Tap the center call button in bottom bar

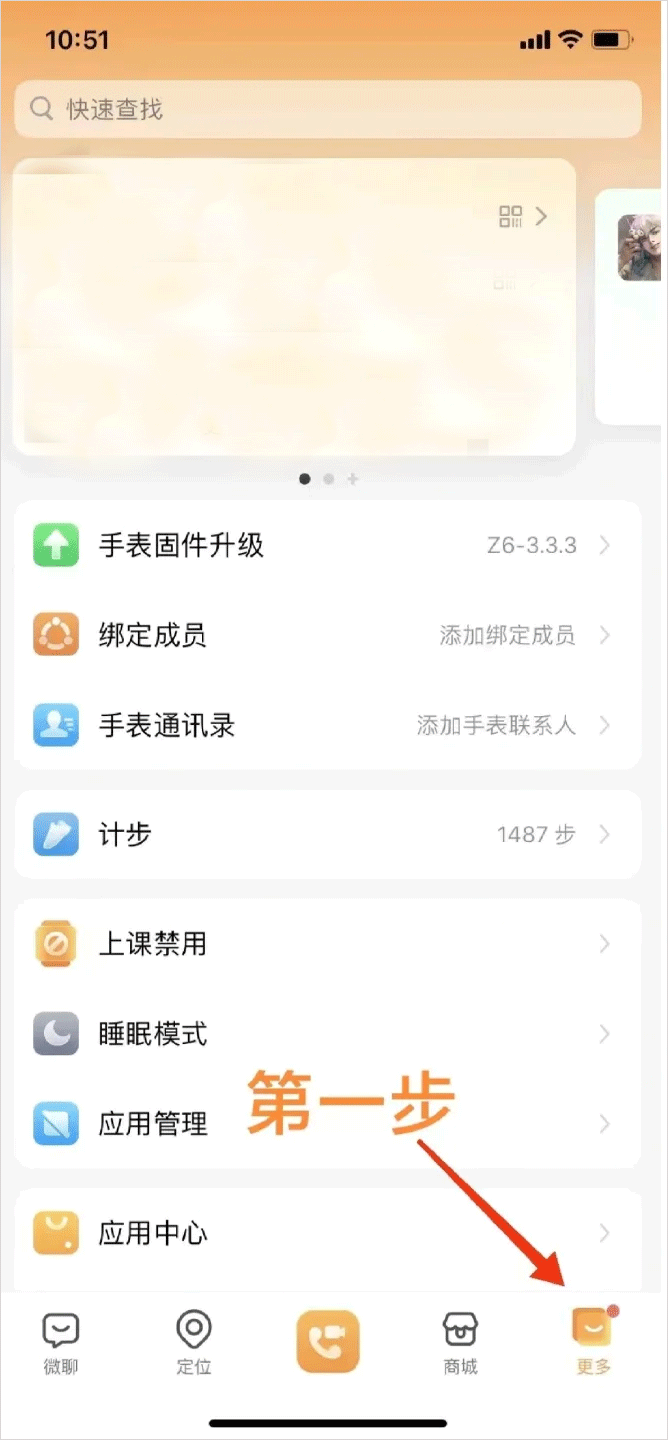click(327, 1341)
